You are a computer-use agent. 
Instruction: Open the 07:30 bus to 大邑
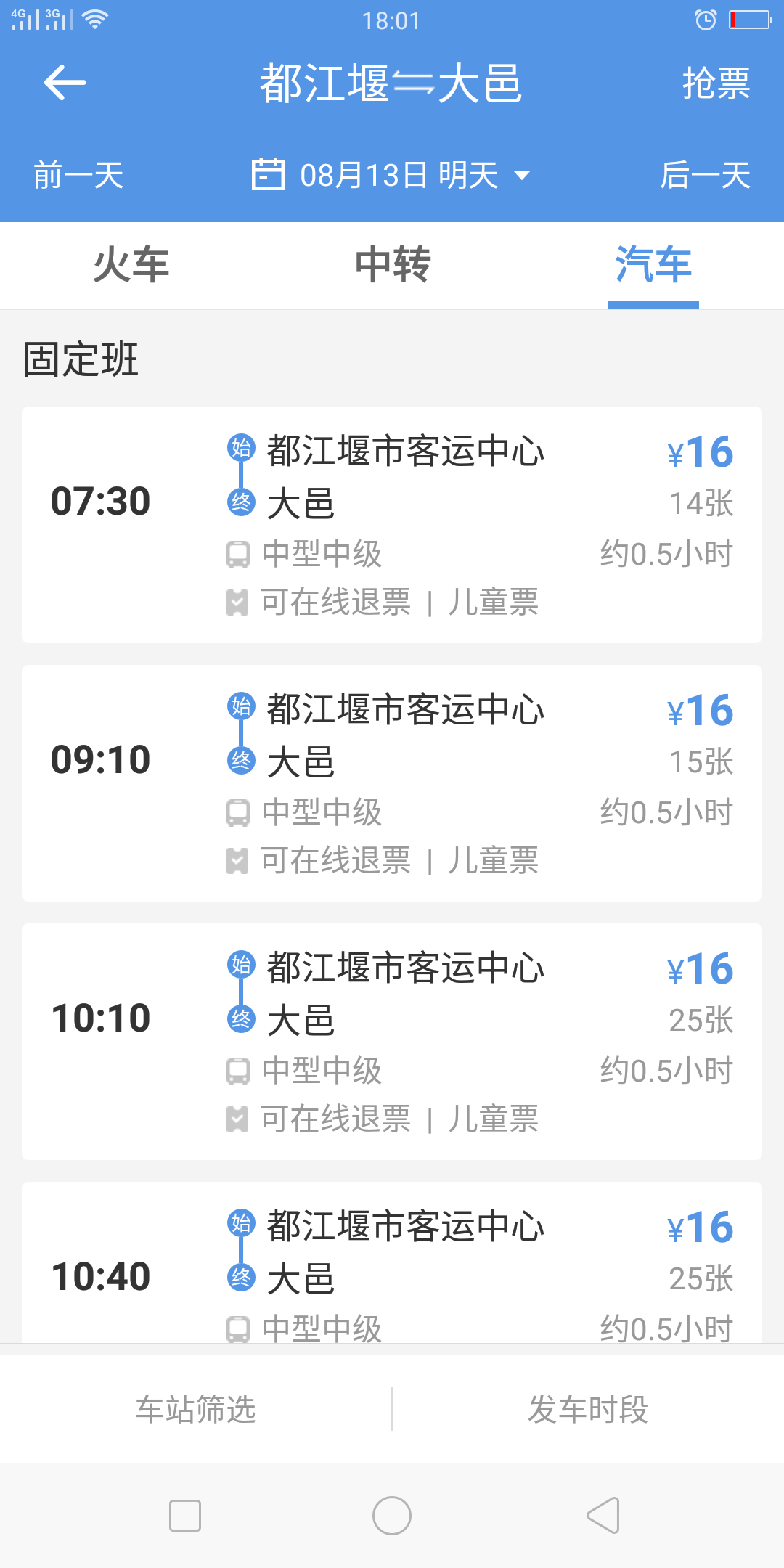click(392, 525)
